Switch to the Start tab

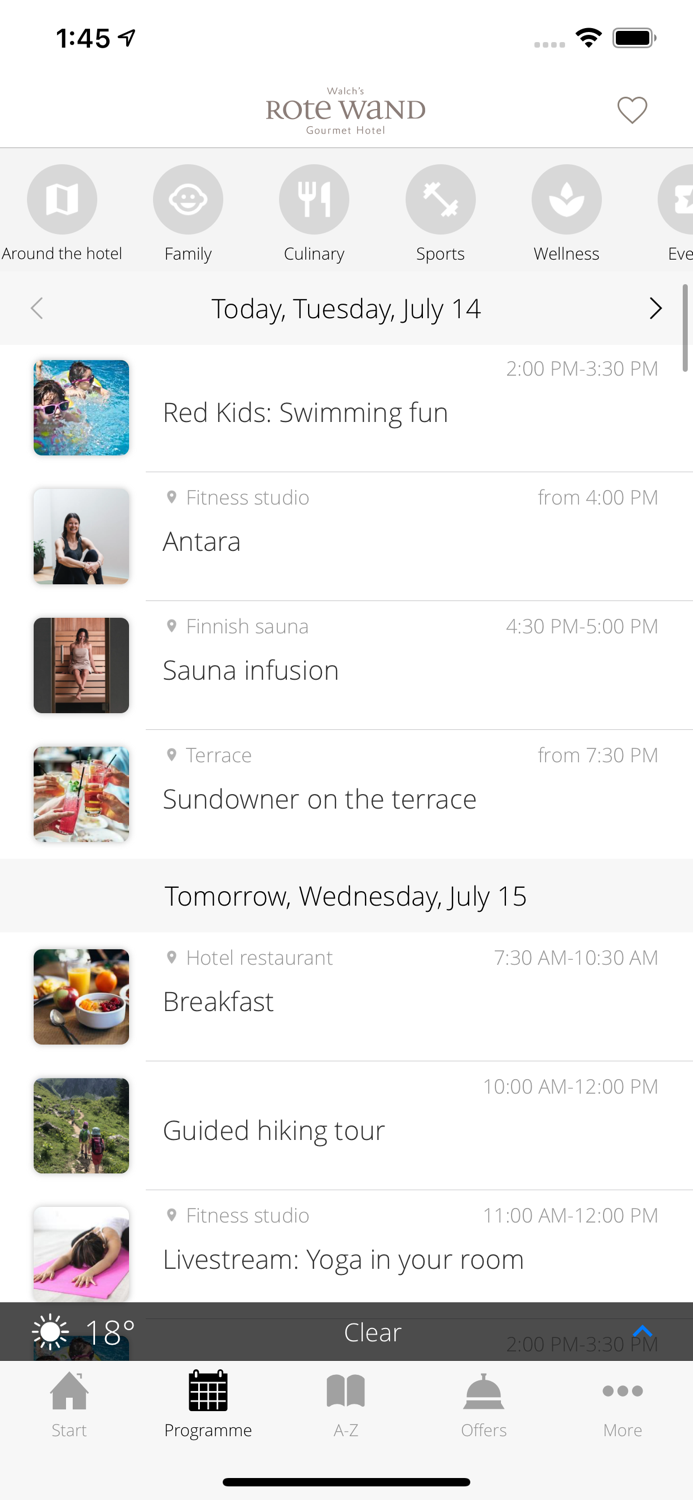[69, 1404]
